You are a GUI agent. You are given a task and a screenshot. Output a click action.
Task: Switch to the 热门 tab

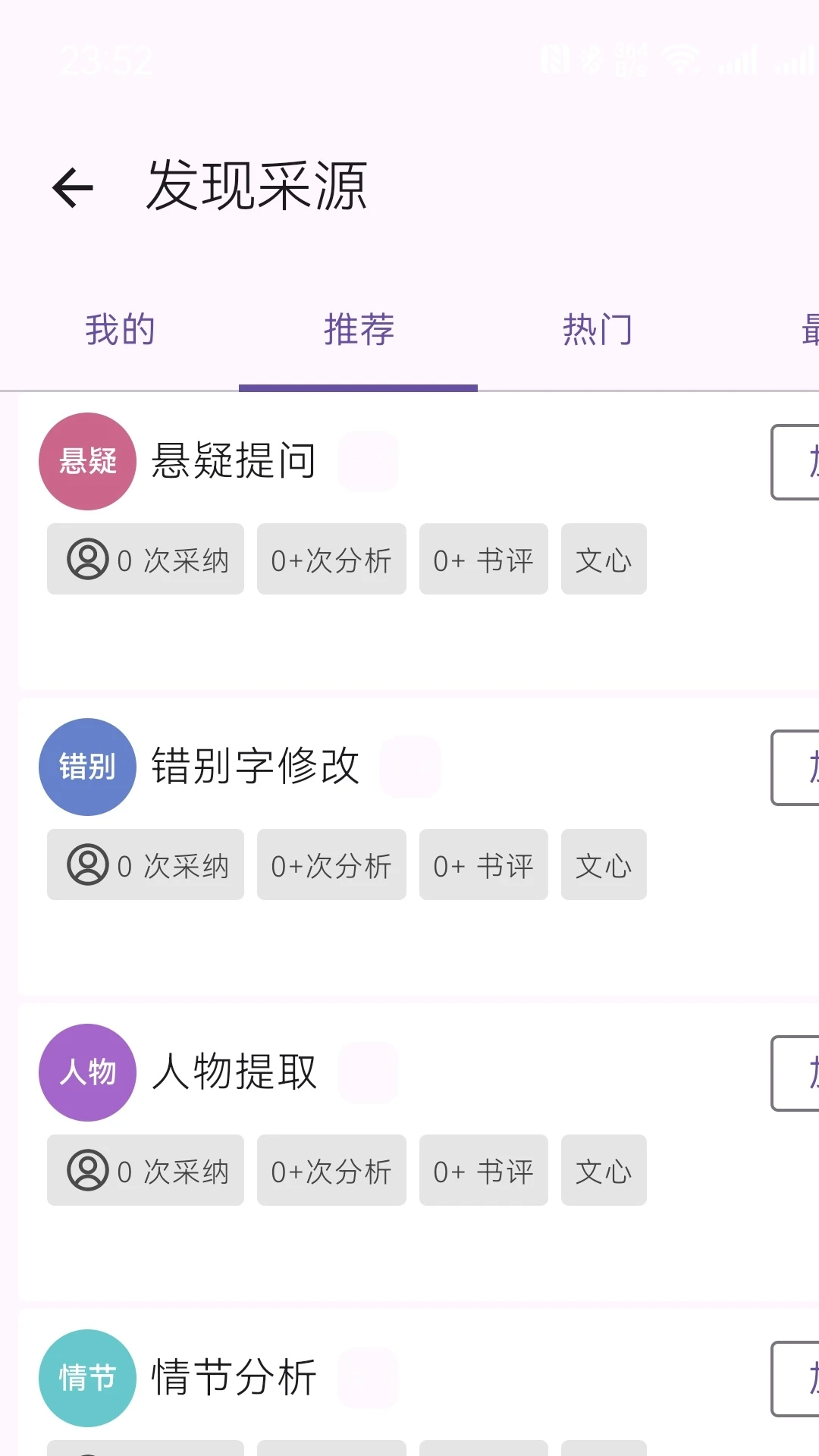coord(598,330)
